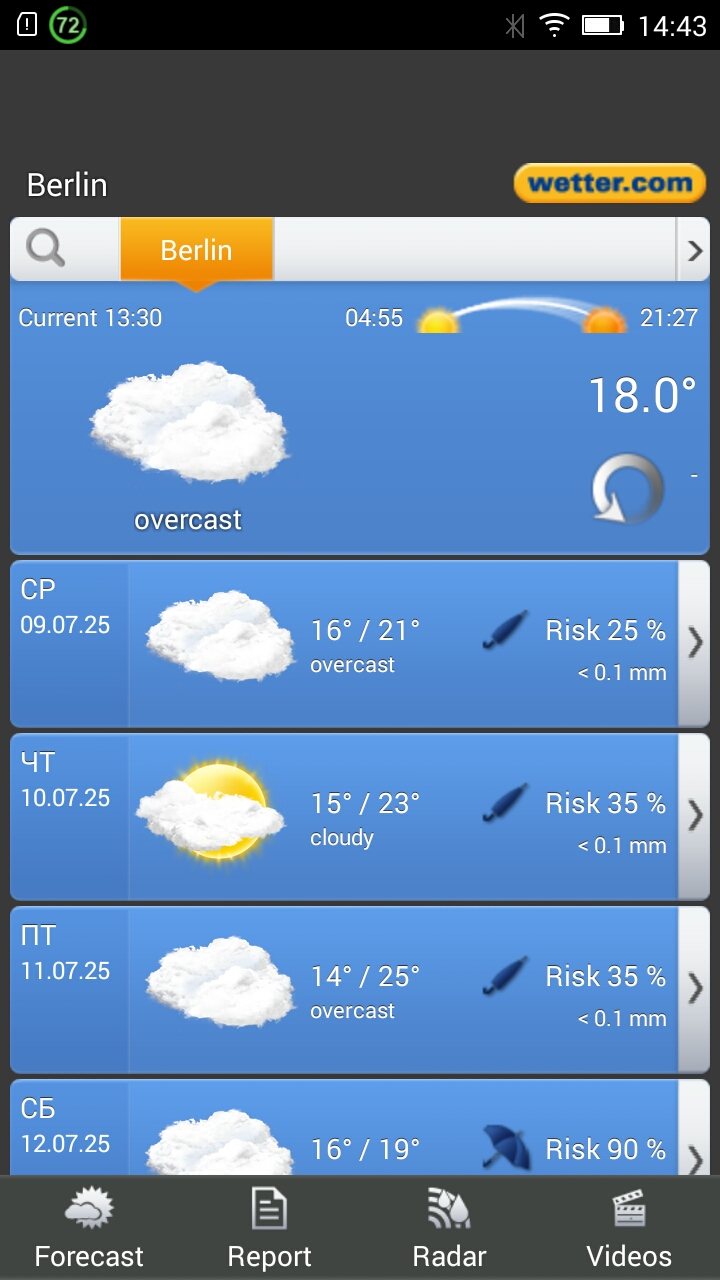Open the location search magnifier
720x1280 pixels.
[x=46, y=248]
